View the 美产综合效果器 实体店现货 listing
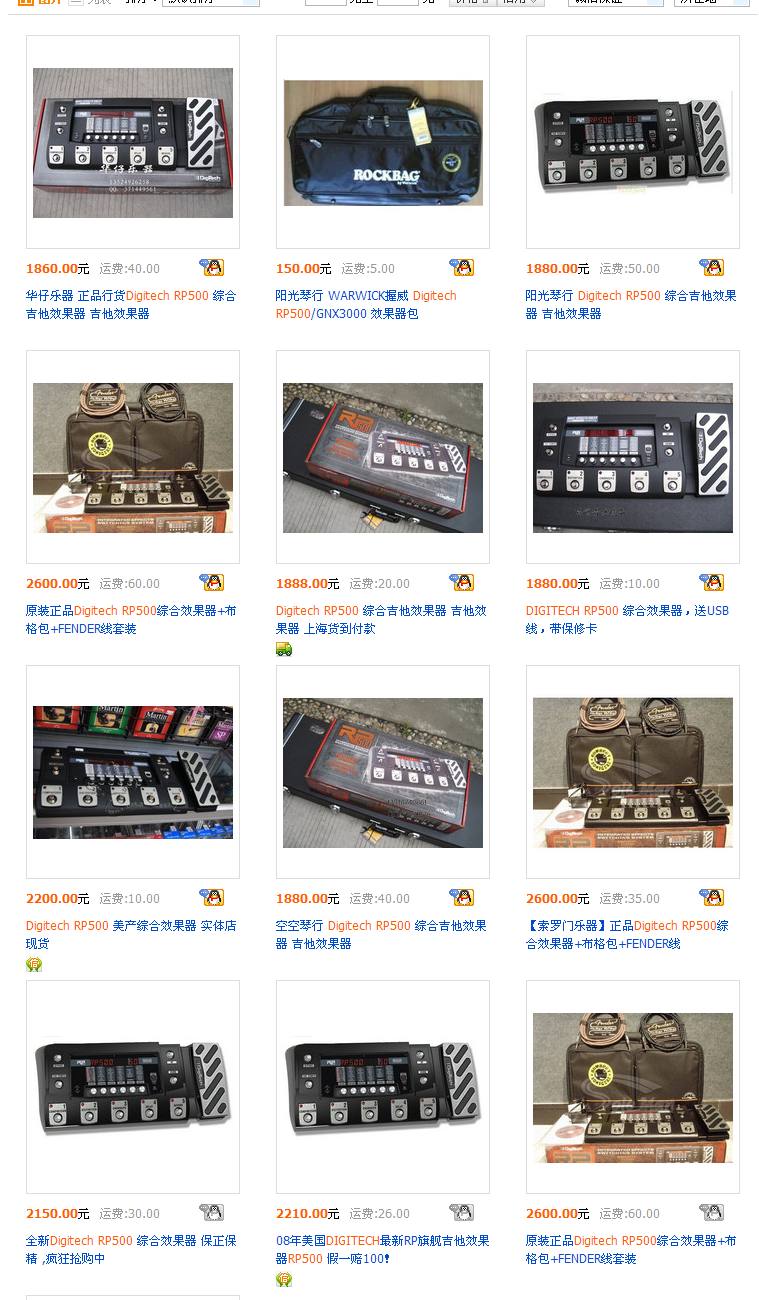Image resolution: width=759 pixels, height=1300 pixels. click(131, 935)
